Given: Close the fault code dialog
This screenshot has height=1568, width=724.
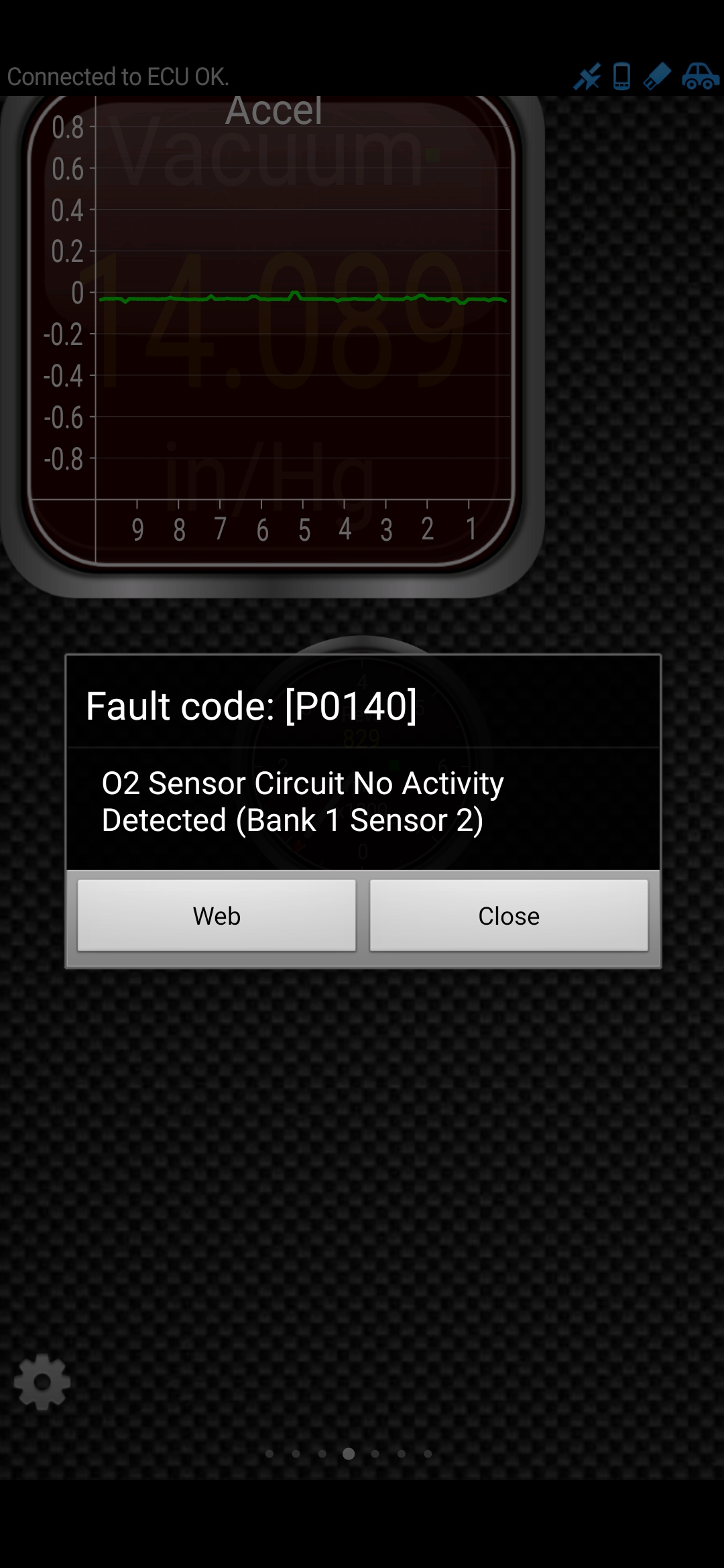Looking at the screenshot, I should click(x=509, y=915).
